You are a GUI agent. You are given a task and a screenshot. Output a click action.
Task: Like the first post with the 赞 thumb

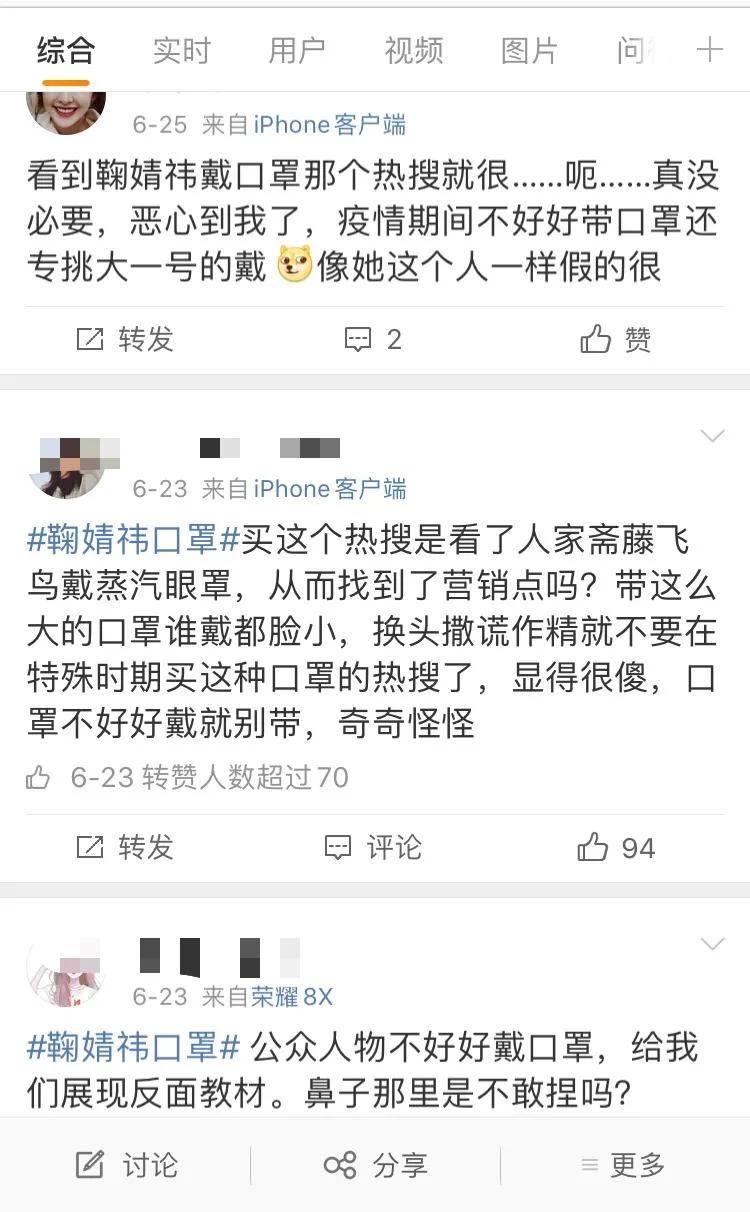tap(594, 339)
